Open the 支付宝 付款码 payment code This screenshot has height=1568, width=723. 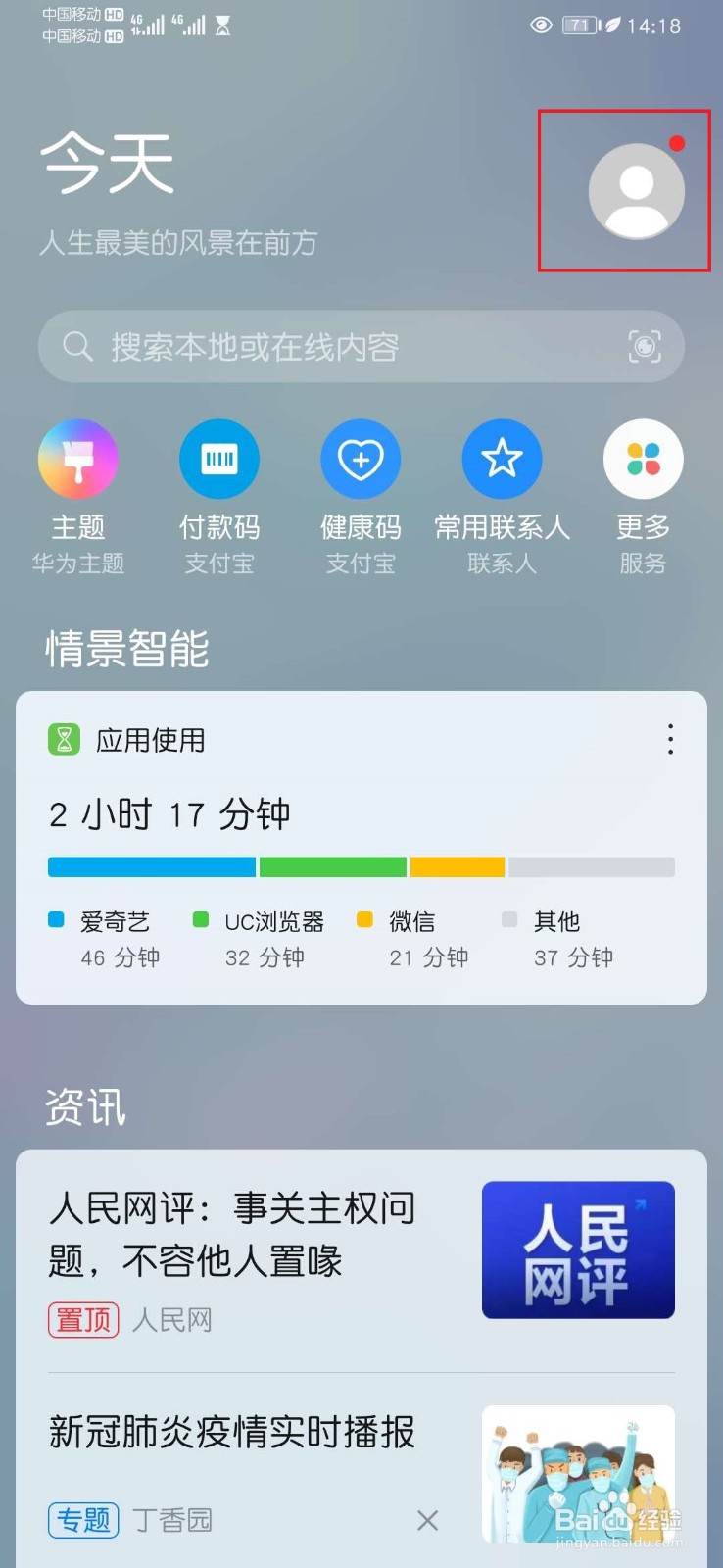[x=219, y=459]
